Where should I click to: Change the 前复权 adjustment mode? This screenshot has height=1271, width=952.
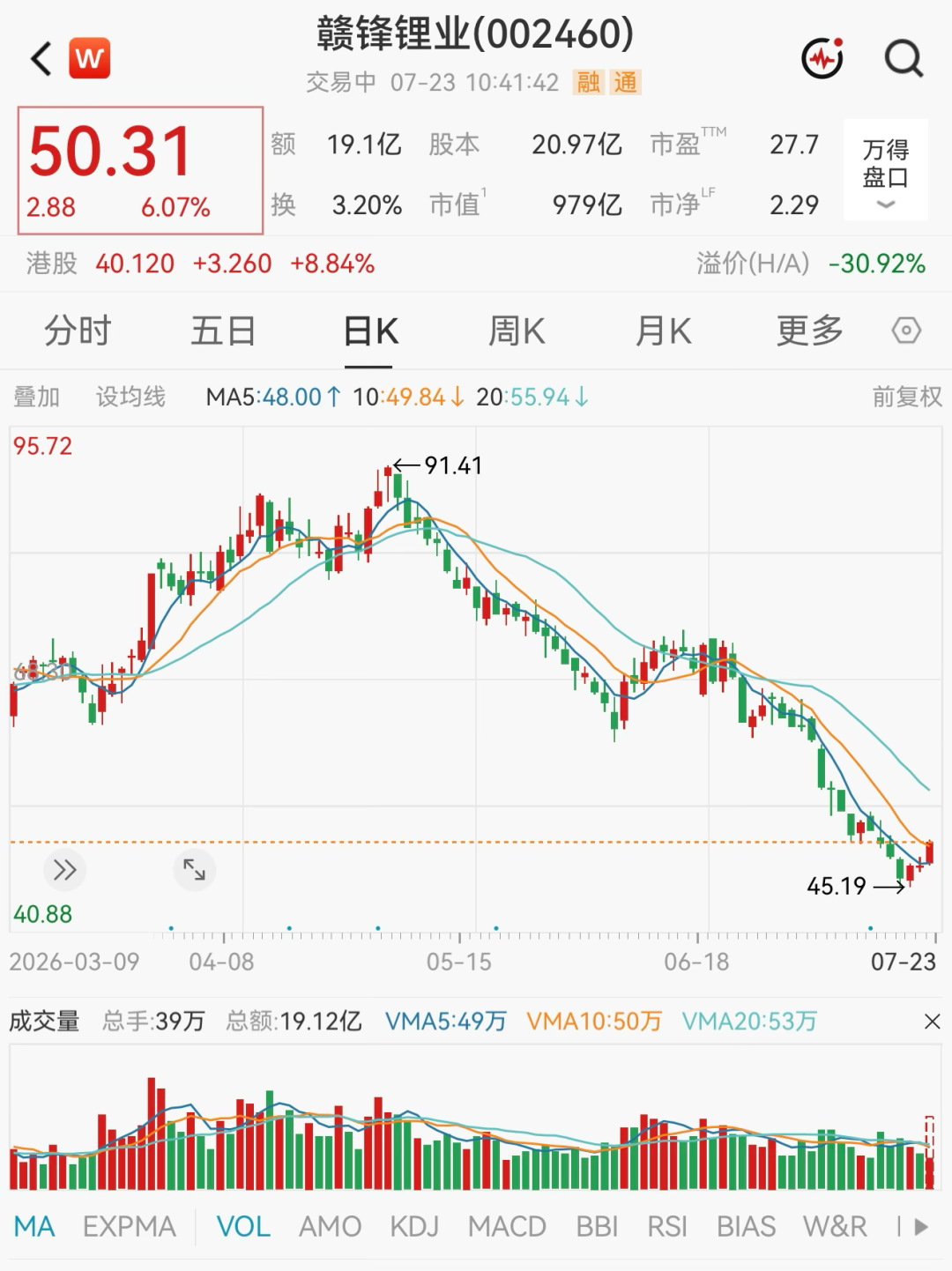click(x=907, y=397)
